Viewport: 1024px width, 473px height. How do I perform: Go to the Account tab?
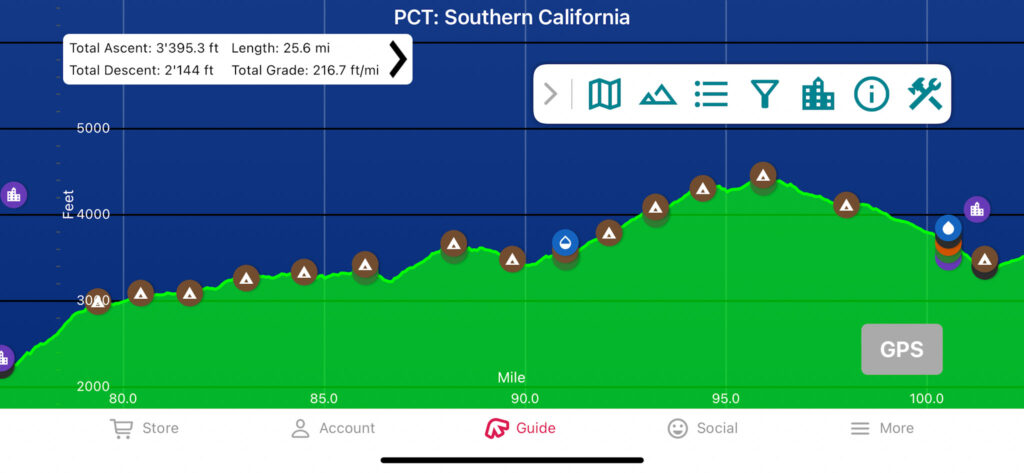pyautogui.click(x=332, y=428)
